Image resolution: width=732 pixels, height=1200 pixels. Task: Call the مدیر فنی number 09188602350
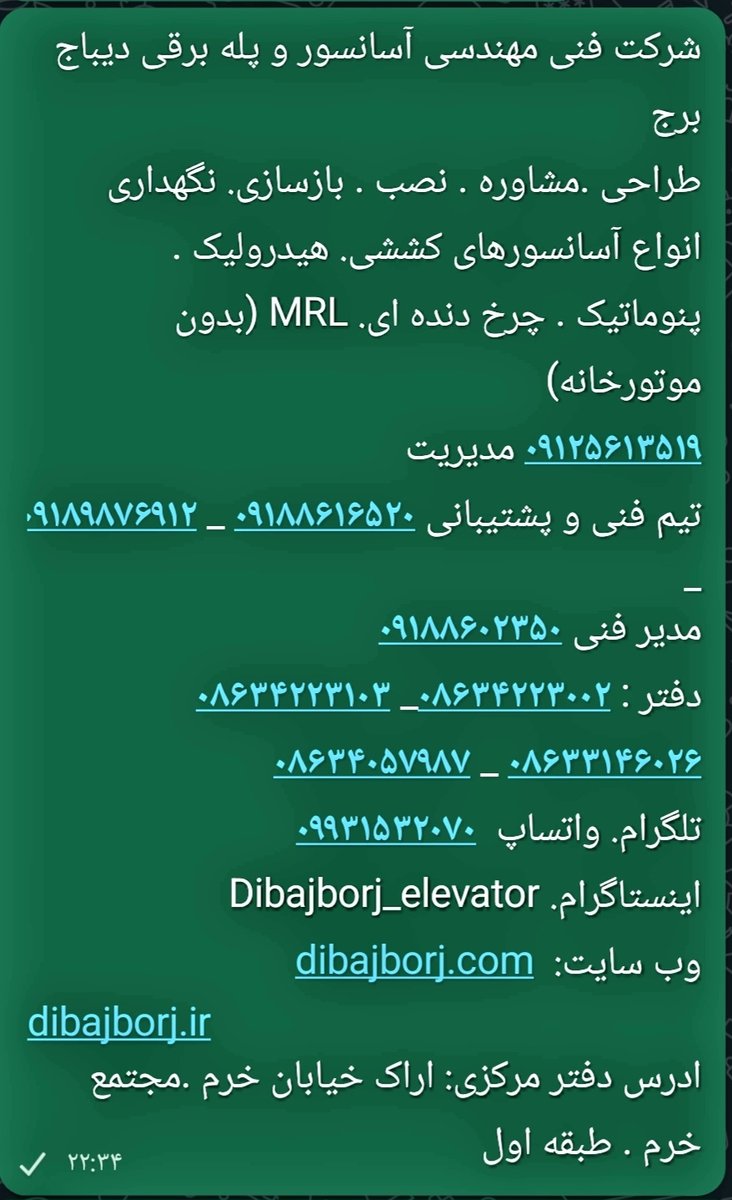[470, 630]
